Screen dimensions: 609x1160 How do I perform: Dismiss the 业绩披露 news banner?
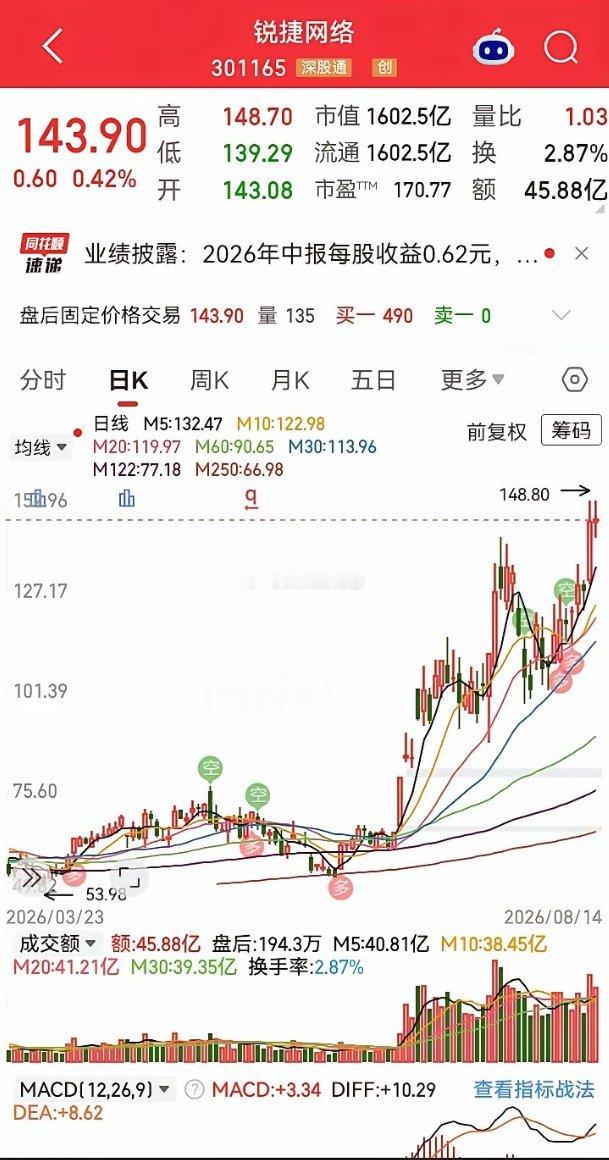(582, 254)
